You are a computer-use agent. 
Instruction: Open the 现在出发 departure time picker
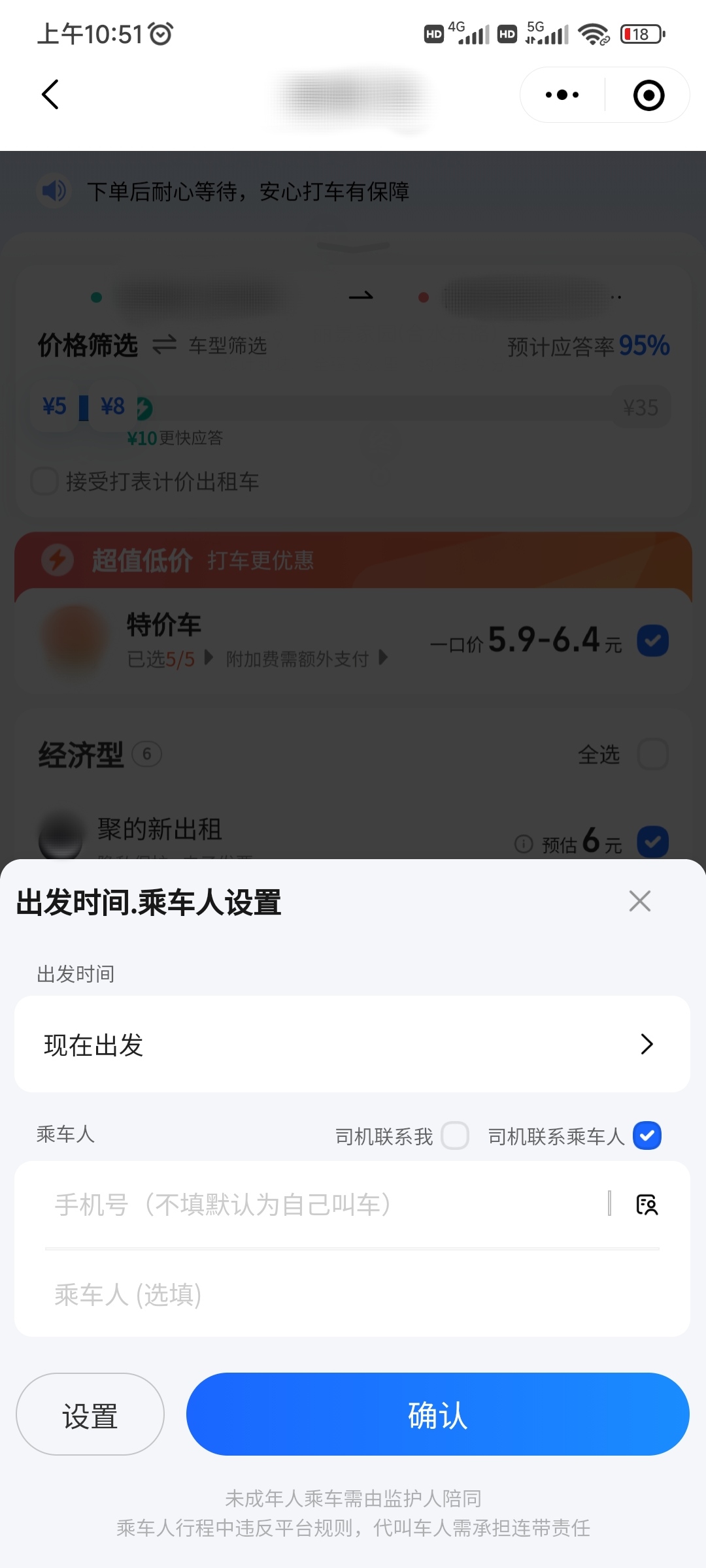(352, 1044)
